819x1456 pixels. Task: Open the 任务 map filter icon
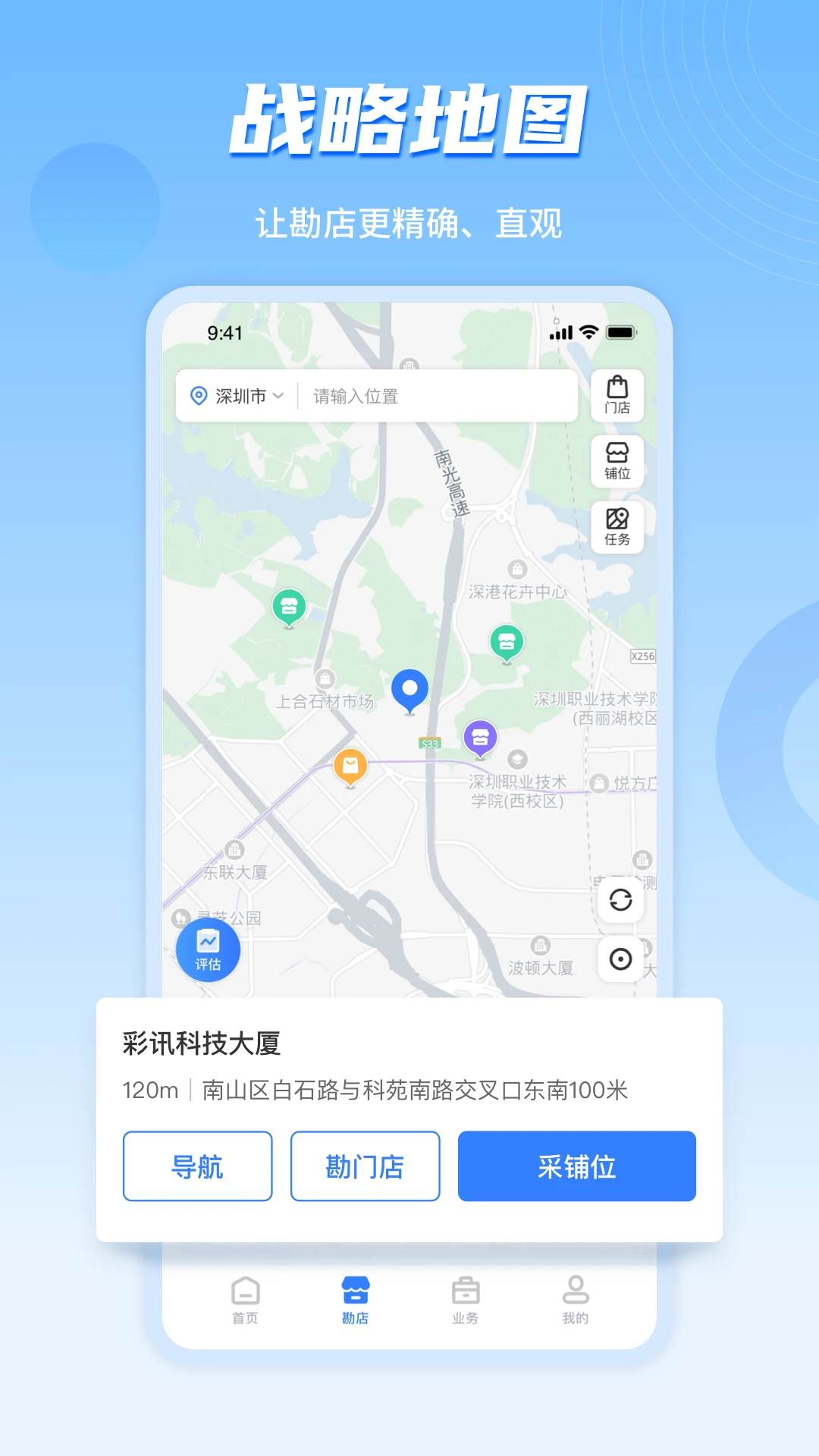[617, 526]
